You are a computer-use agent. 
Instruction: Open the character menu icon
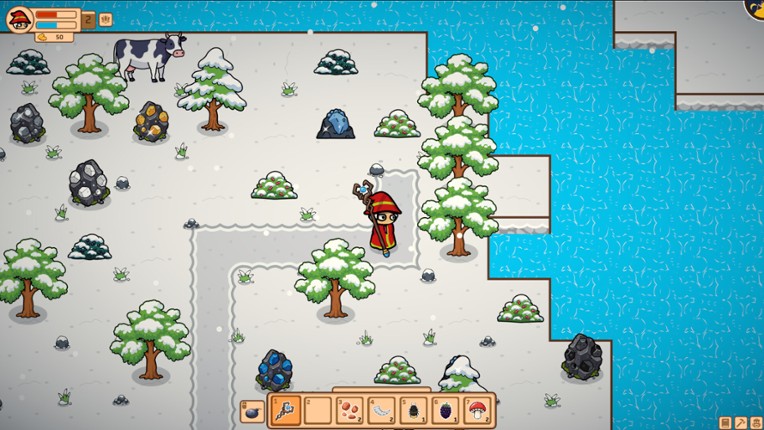click(755, 423)
